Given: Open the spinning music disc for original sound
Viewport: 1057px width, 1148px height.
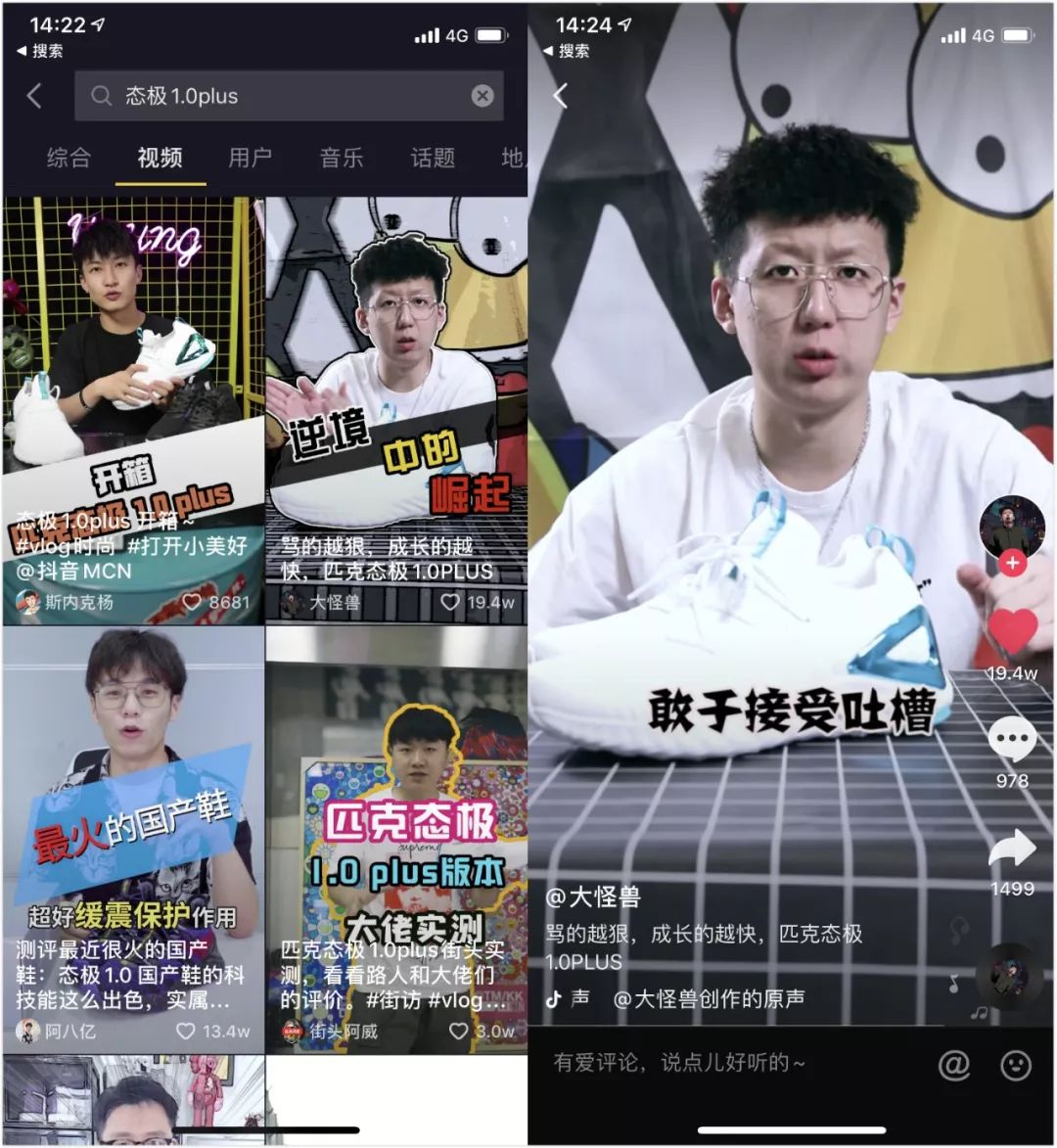Looking at the screenshot, I should pyautogui.click(x=1008, y=977).
